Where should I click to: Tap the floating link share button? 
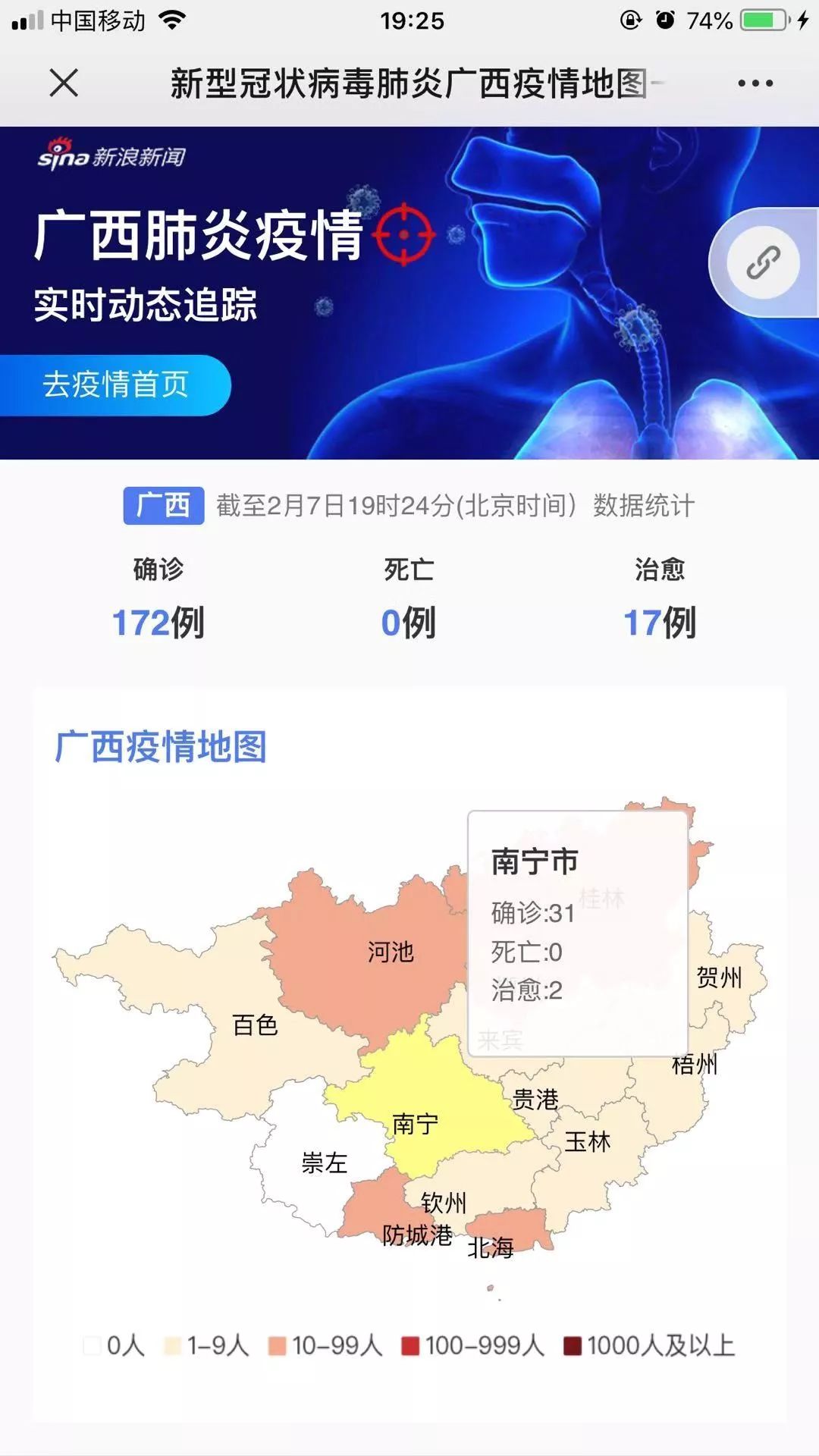coord(763,262)
